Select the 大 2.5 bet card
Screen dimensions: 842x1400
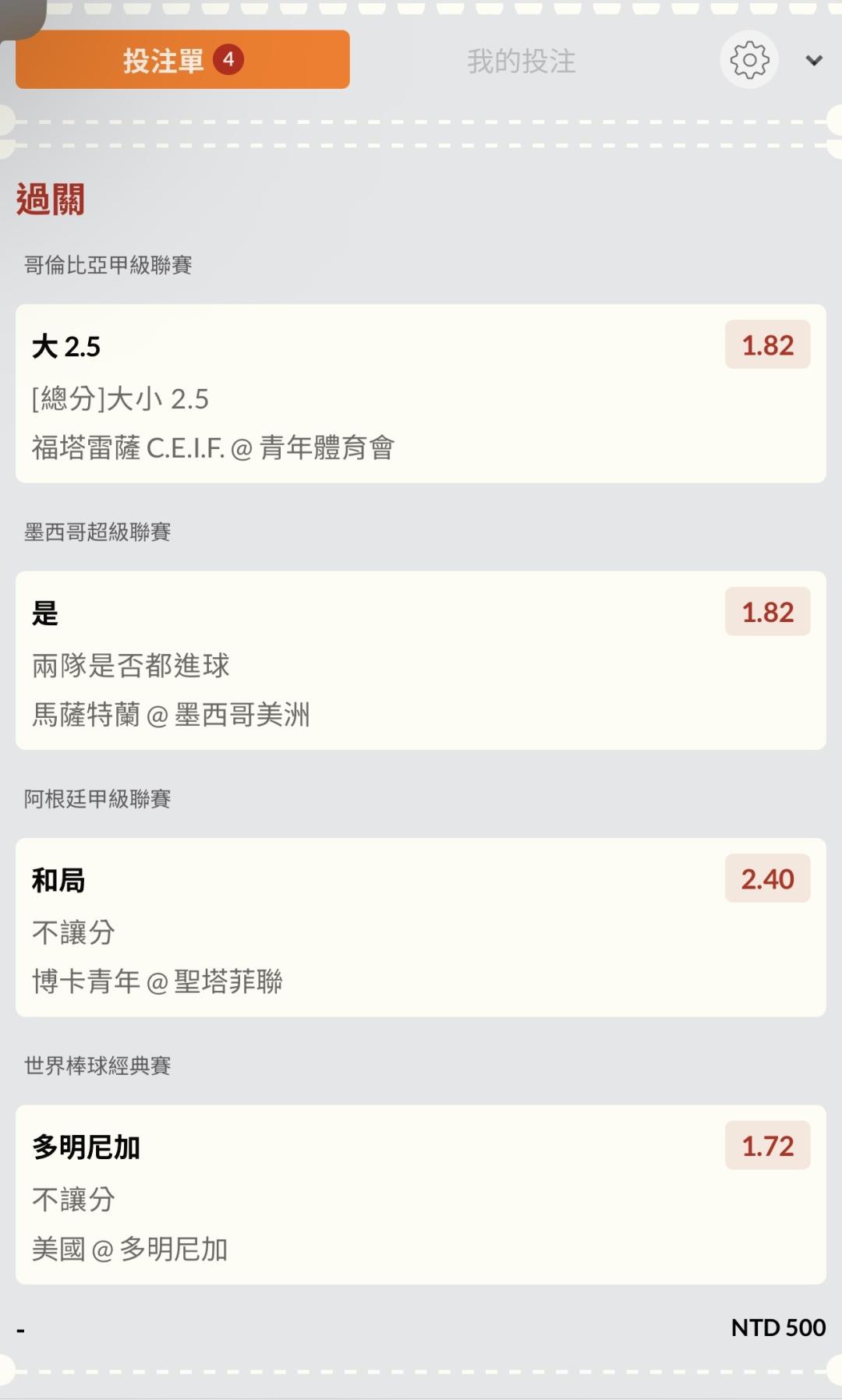coord(420,394)
